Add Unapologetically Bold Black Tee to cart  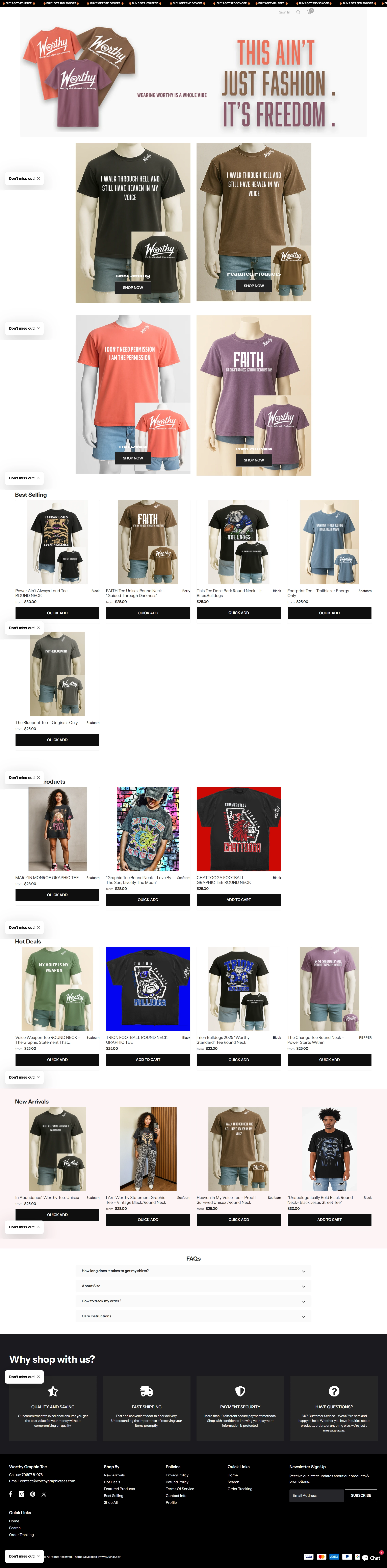coord(329,1220)
